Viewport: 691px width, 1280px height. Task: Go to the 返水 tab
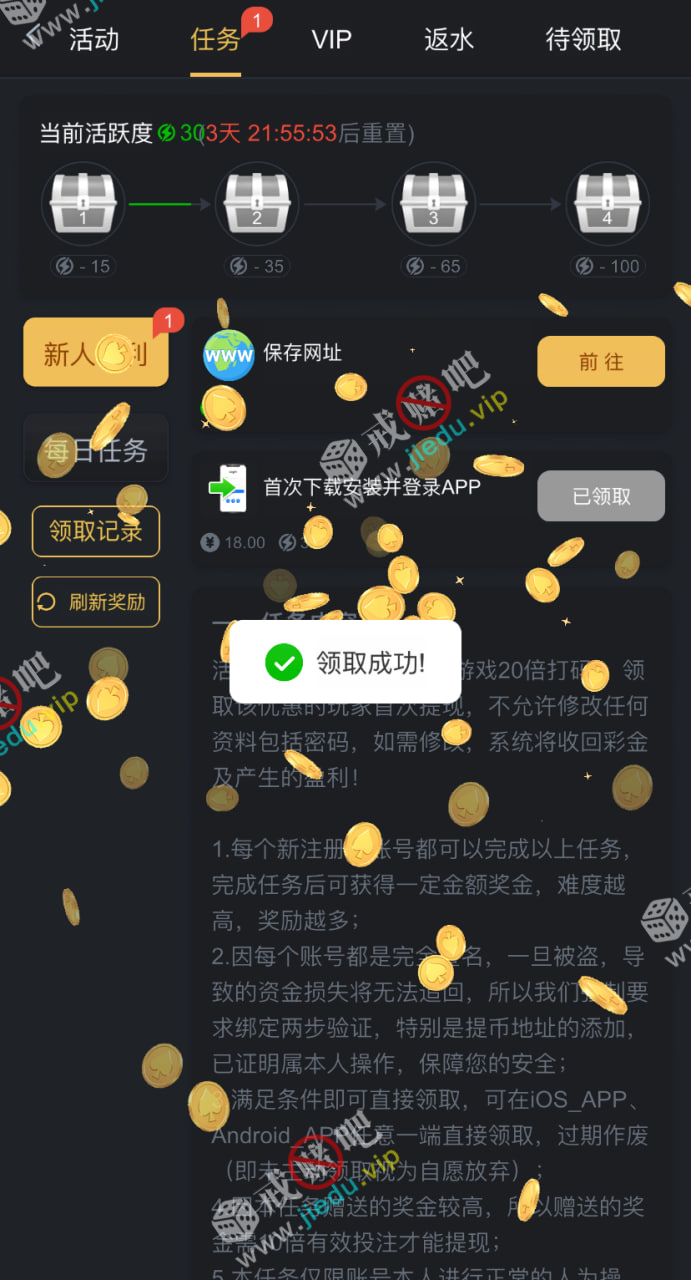point(448,40)
